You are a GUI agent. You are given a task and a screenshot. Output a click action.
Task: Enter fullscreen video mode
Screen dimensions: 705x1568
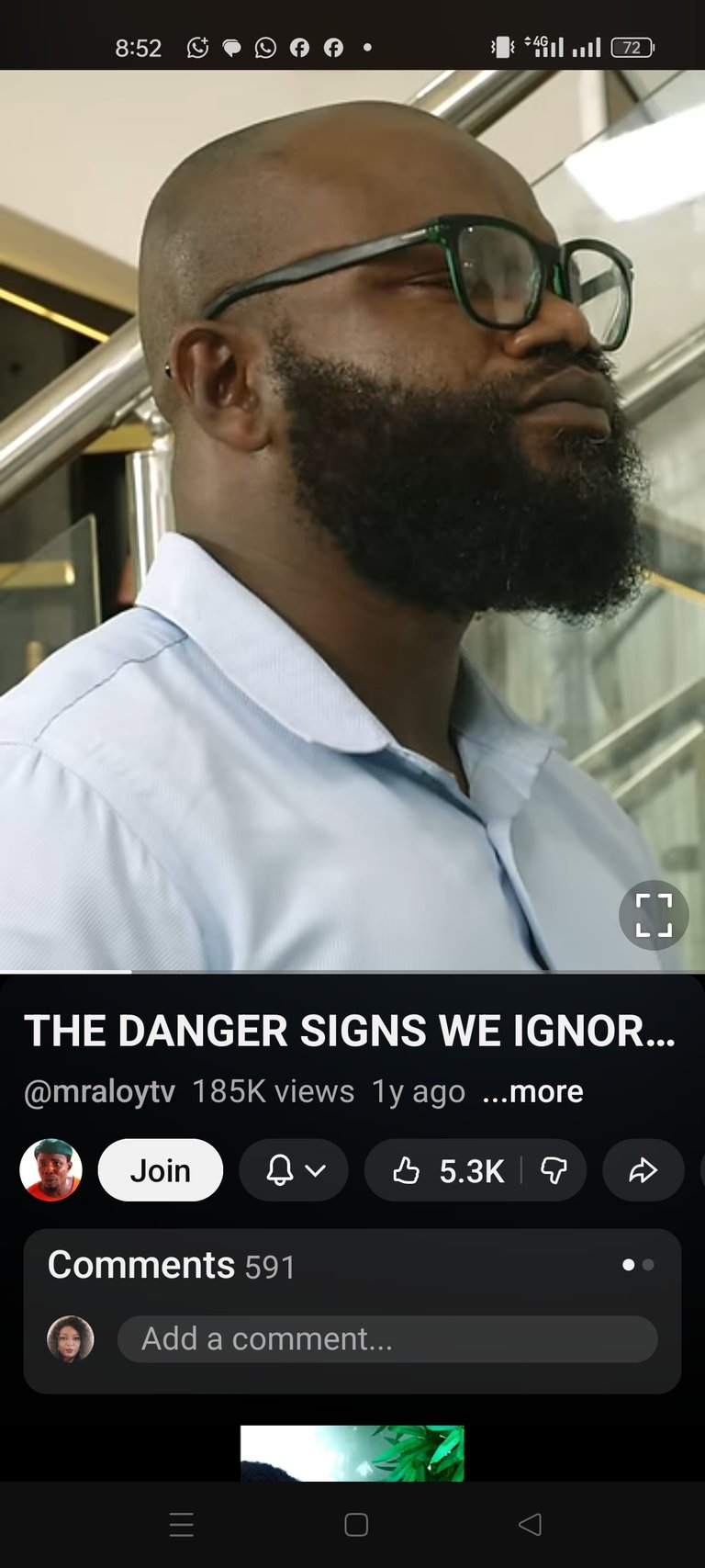[653, 915]
